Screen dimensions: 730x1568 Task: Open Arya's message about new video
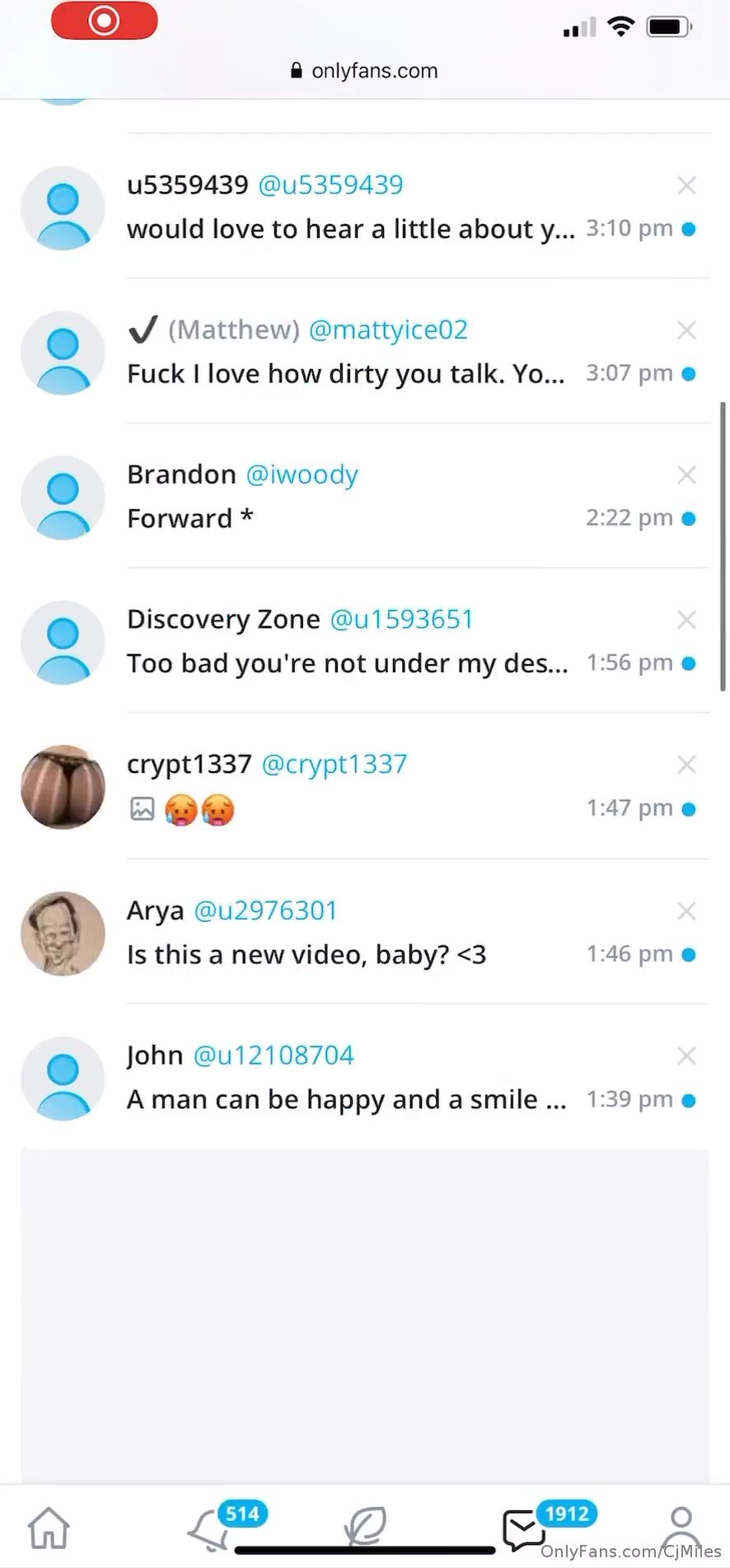pos(350,934)
